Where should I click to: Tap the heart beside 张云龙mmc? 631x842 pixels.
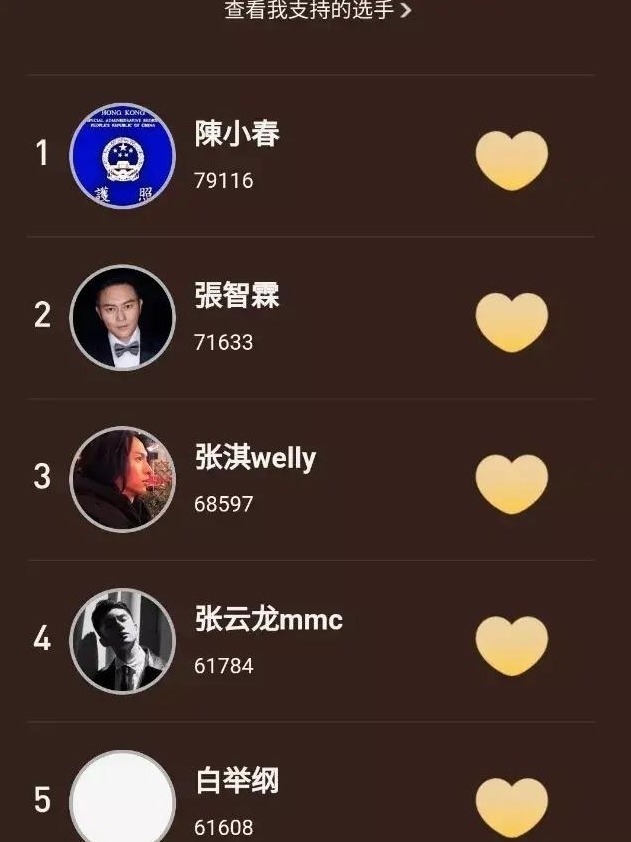pos(511,646)
